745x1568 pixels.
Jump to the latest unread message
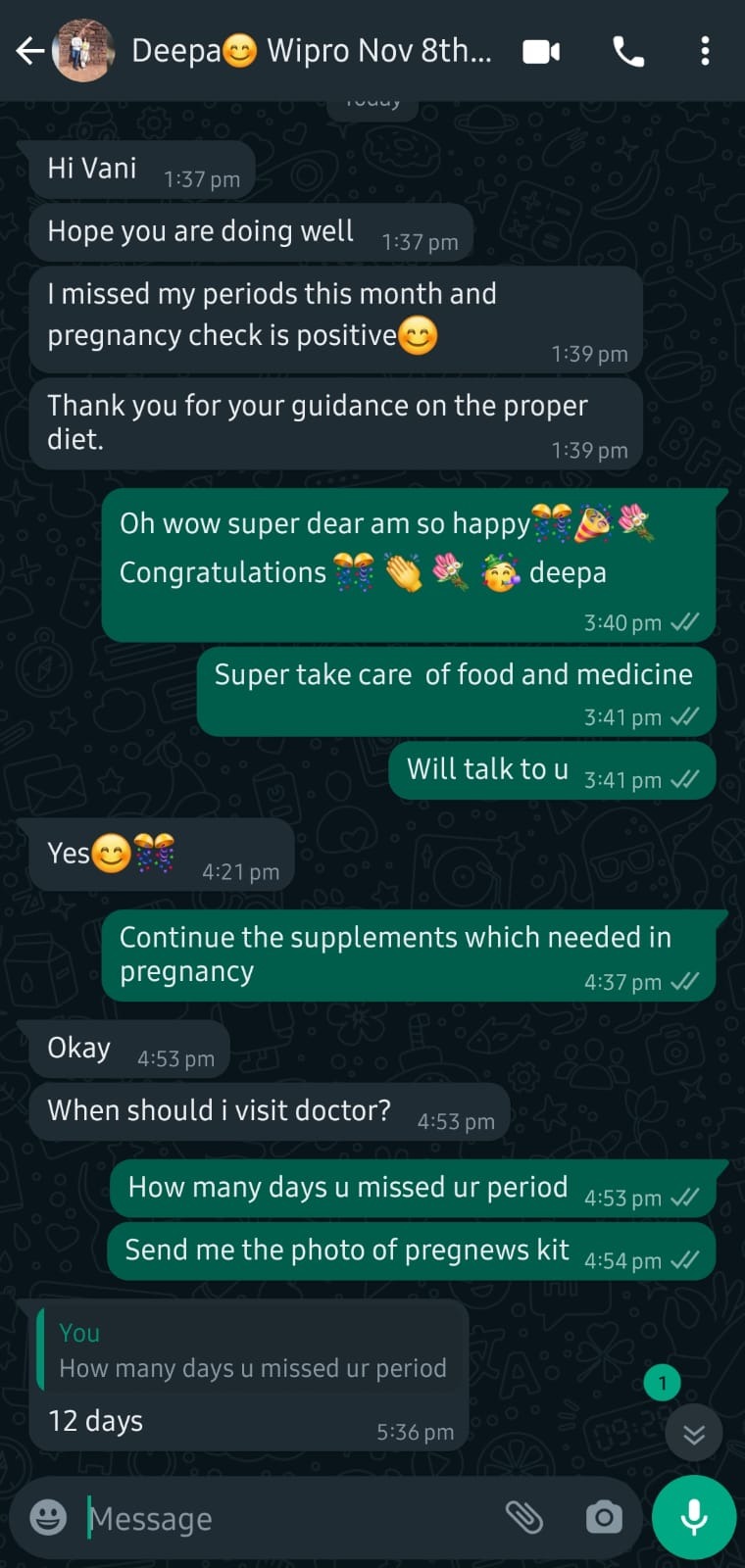[693, 1436]
